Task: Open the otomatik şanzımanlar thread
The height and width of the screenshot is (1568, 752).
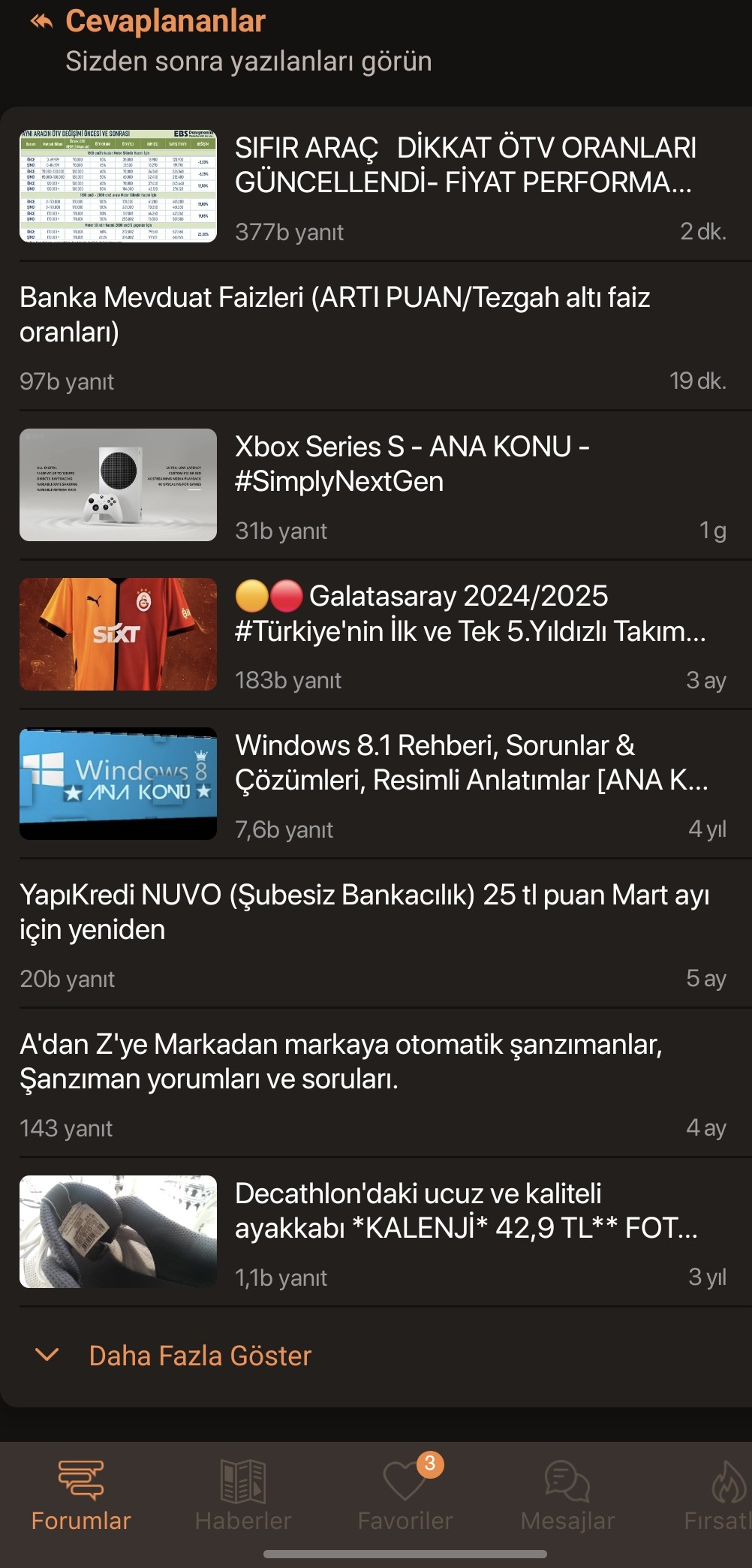Action: click(376, 1083)
